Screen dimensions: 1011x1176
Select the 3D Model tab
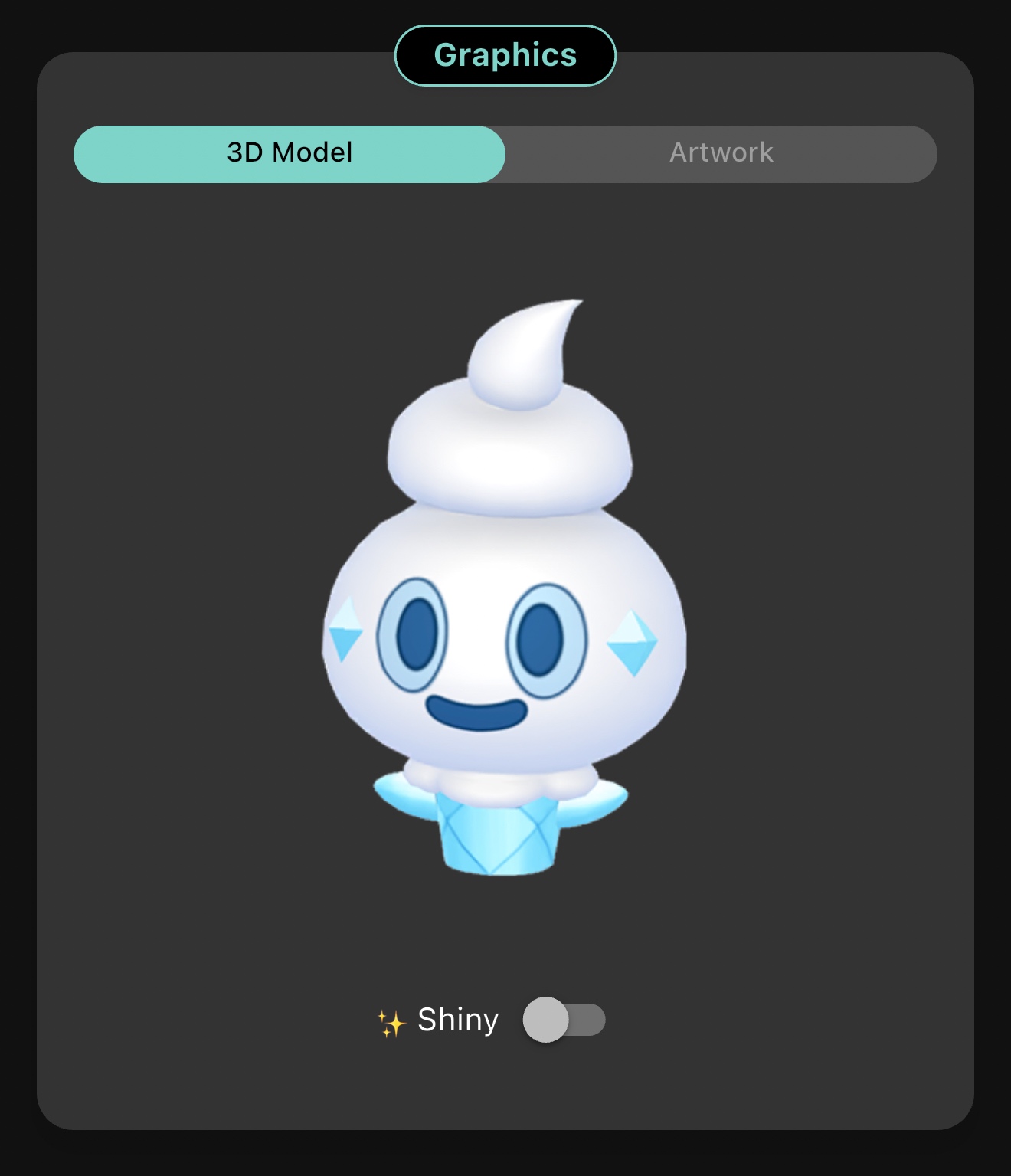(x=290, y=153)
